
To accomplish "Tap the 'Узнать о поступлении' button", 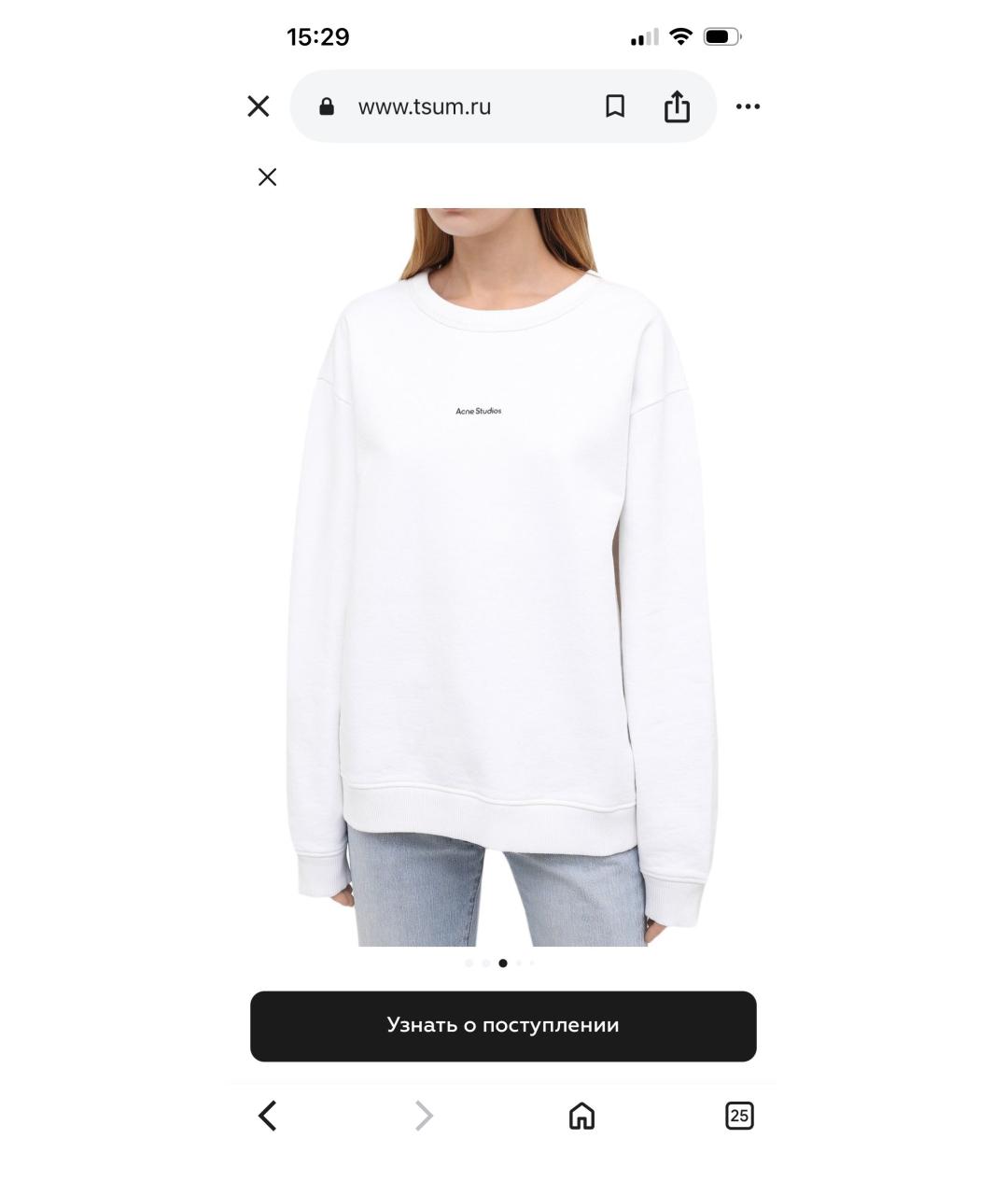I will pyautogui.click(x=503, y=1026).
